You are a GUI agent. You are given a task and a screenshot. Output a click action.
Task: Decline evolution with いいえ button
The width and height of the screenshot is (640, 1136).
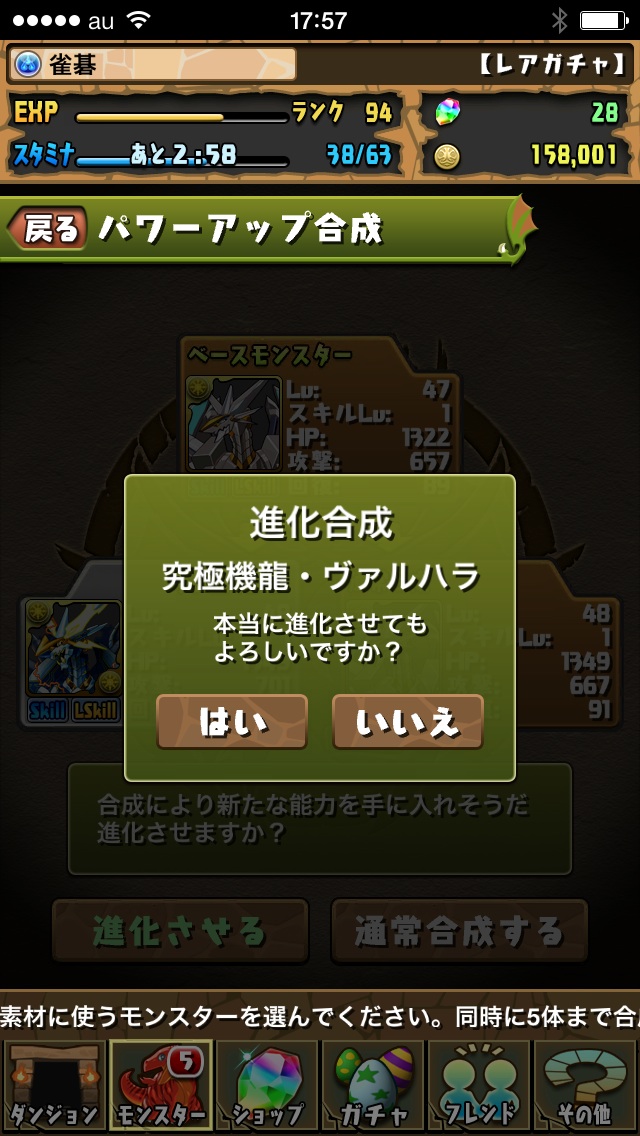click(407, 721)
